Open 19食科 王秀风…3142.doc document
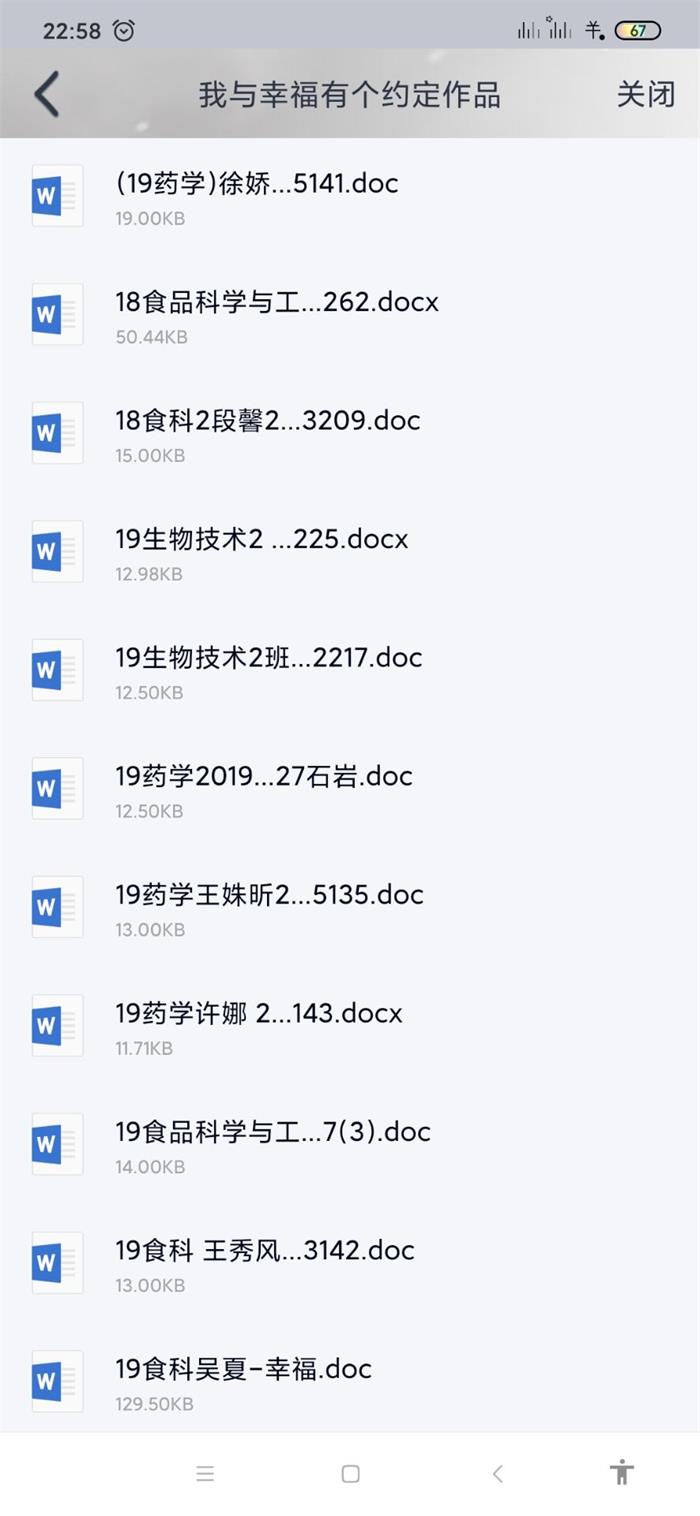700x1516 pixels. pyautogui.click(x=265, y=1263)
